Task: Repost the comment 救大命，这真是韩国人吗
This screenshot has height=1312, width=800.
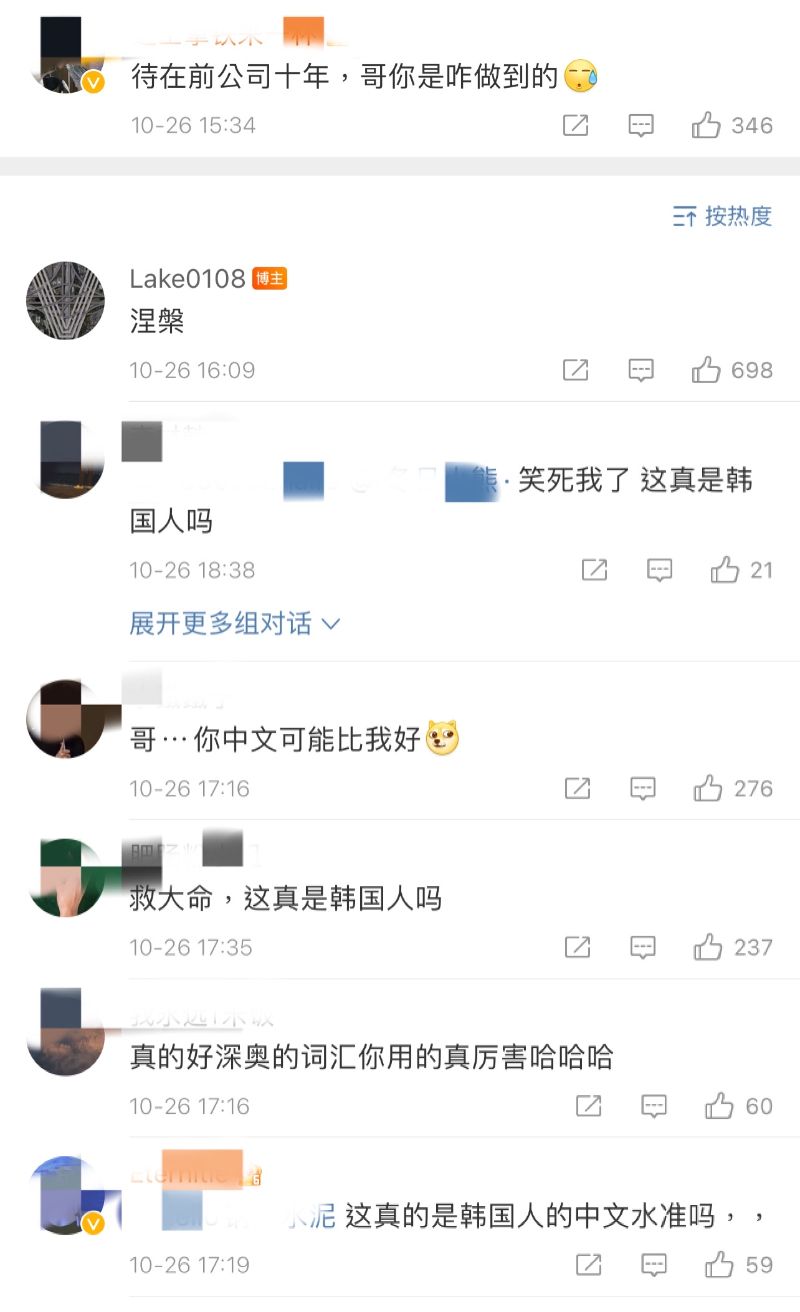Action: tap(577, 947)
